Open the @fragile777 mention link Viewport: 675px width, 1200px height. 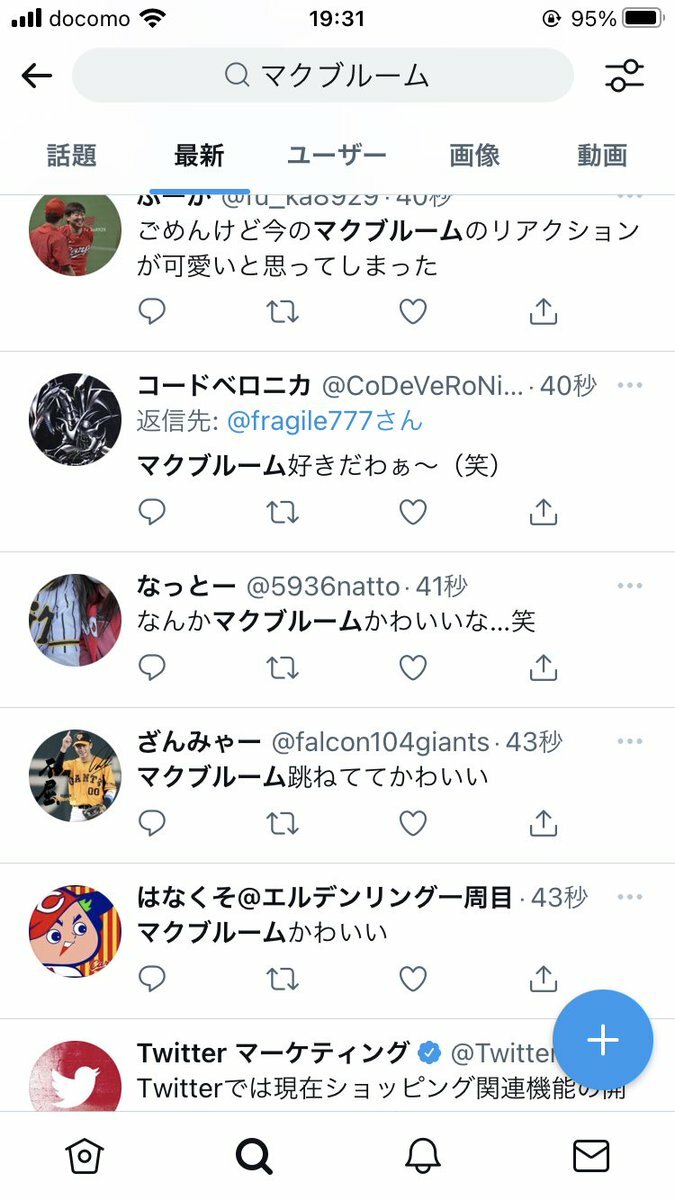click(x=325, y=421)
